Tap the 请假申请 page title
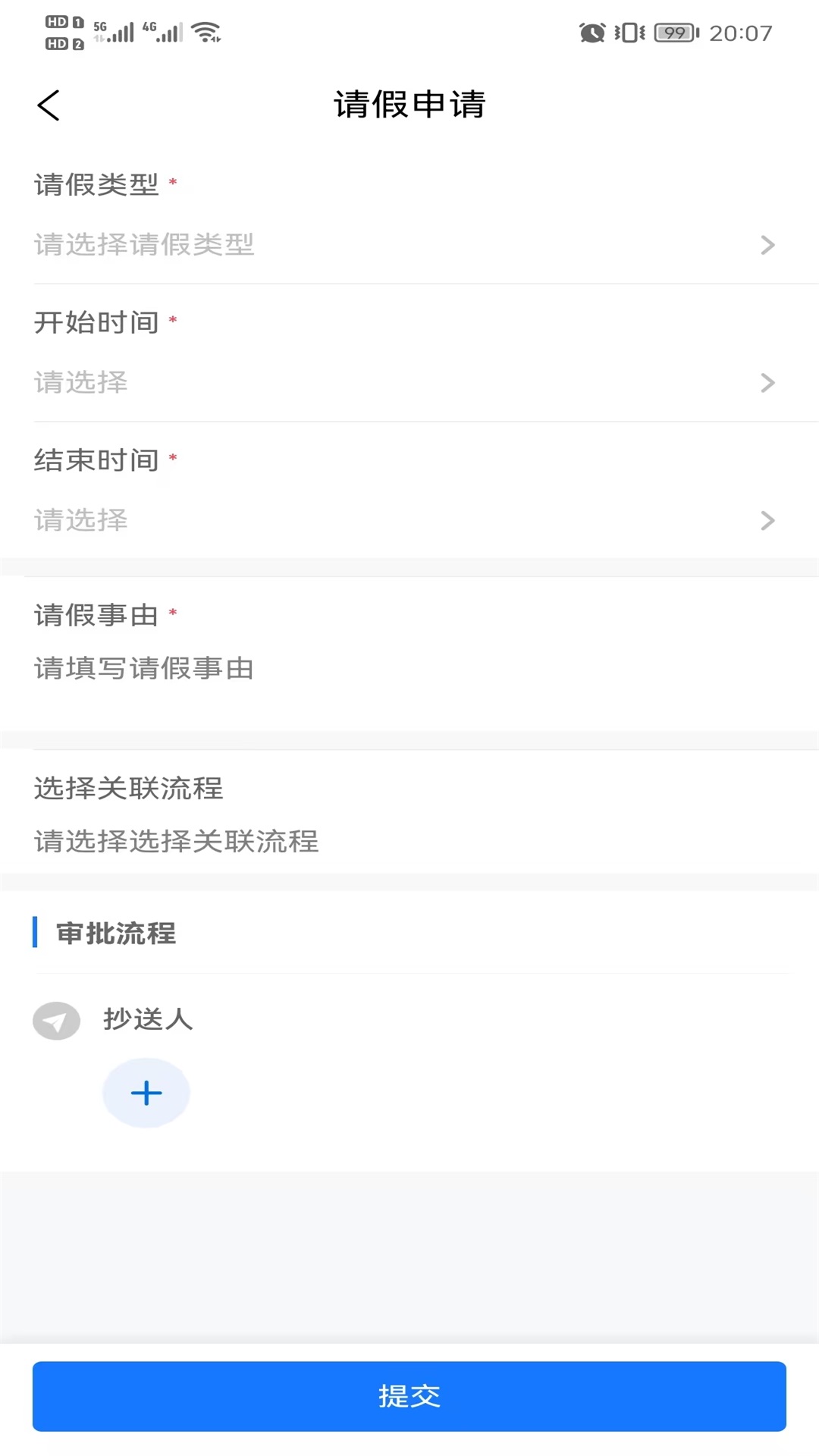 point(409,105)
